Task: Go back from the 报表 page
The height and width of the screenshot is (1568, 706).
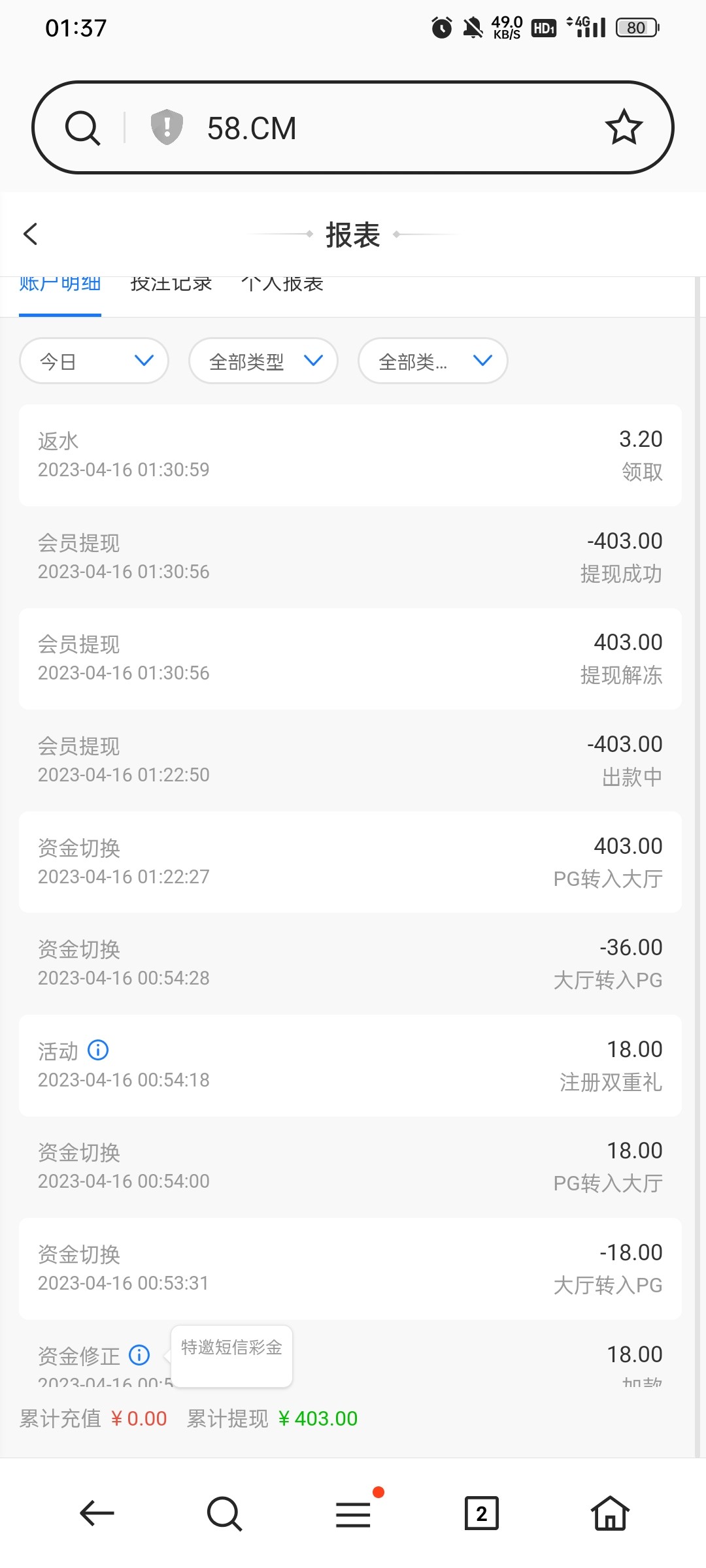Action: point(31,234)
